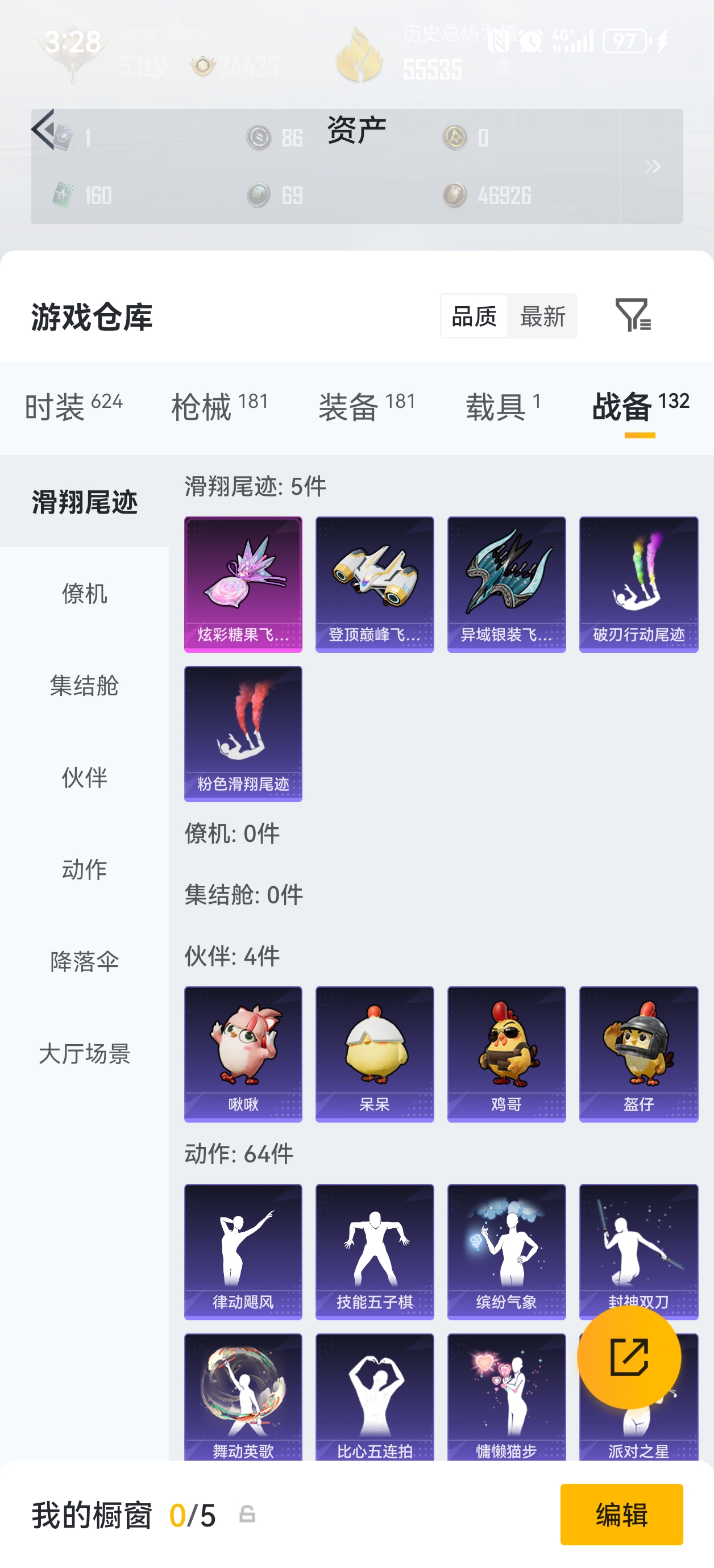Tap 编辑 to edit my showcase
Image resolution: width=714 pixels, height=1568 pixels.
tap(621, 1514)
